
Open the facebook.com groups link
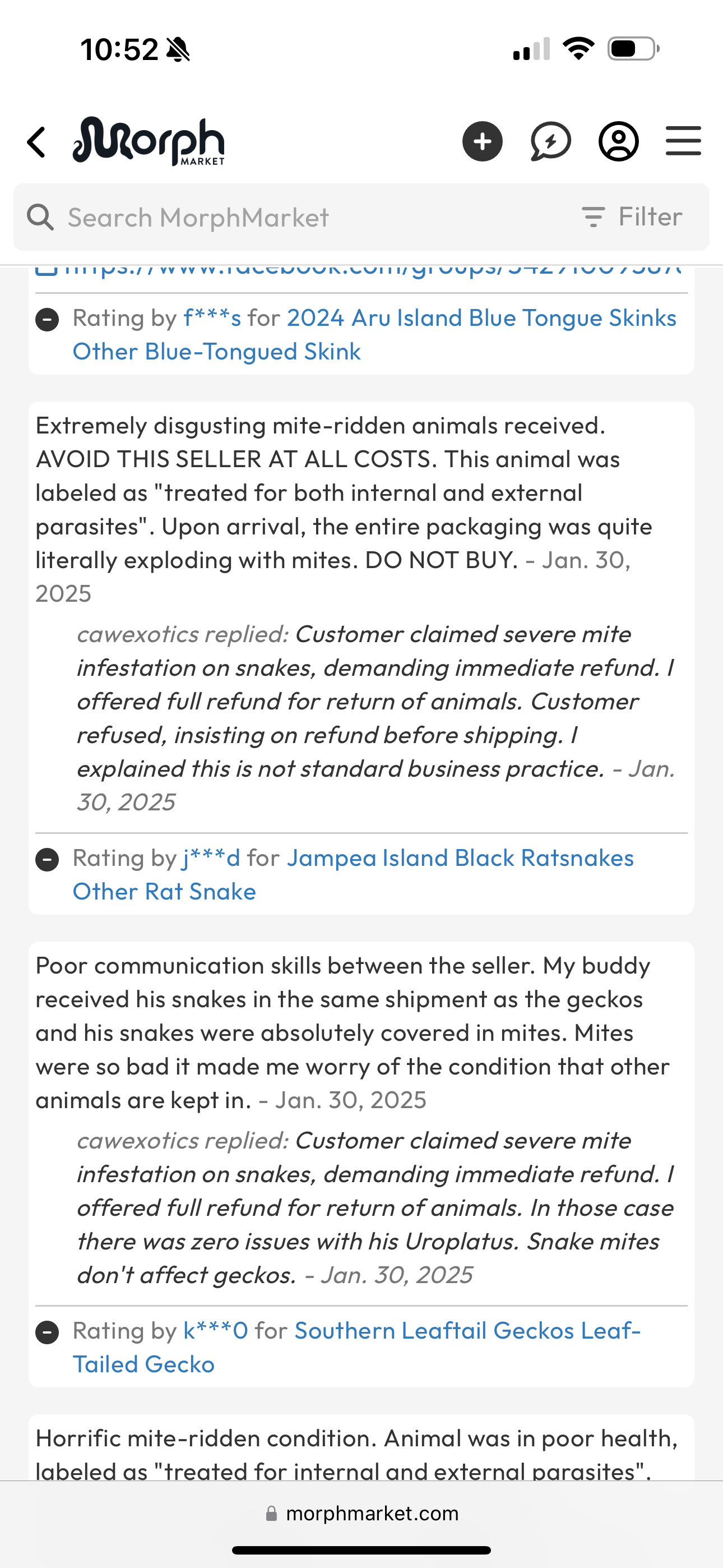coord(359,270)
